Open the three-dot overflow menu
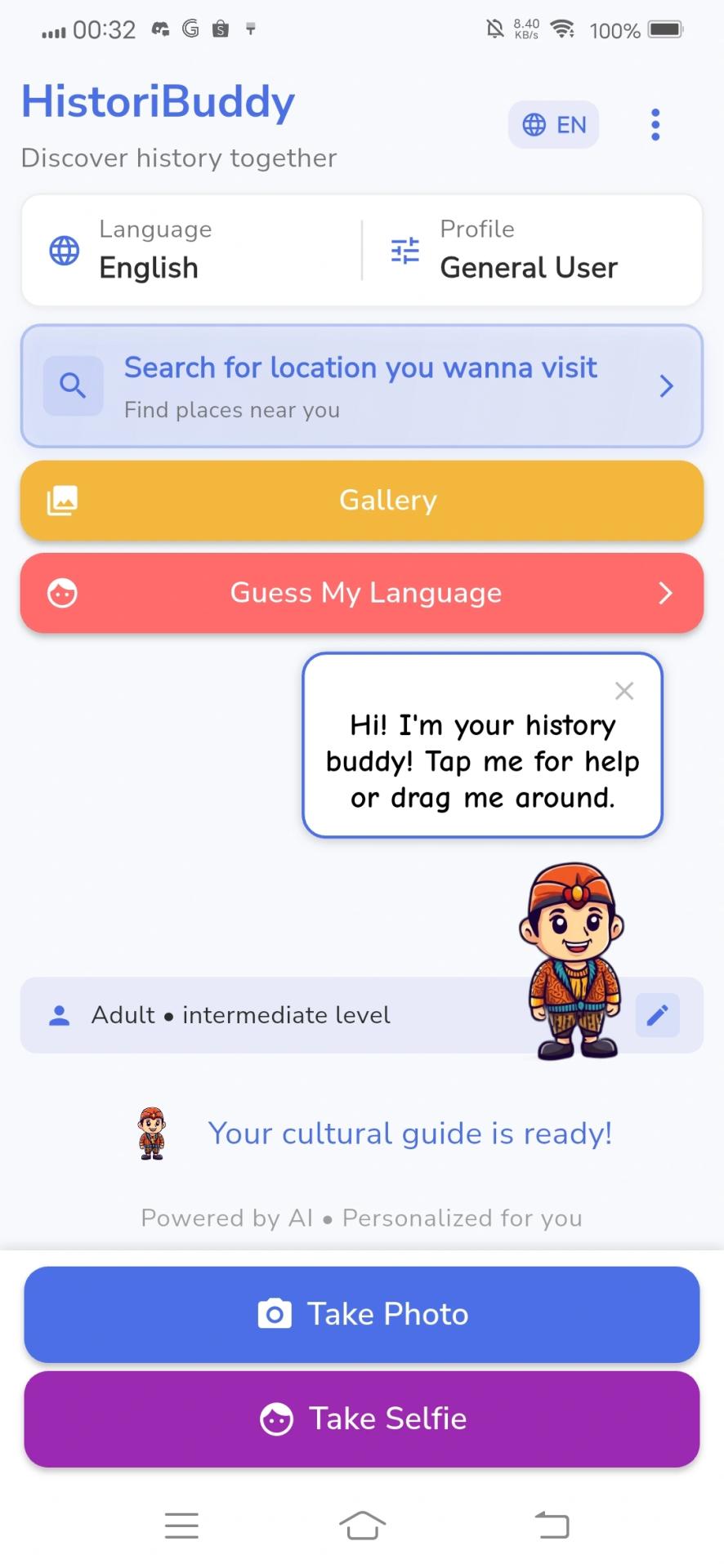 coord(655,125)
